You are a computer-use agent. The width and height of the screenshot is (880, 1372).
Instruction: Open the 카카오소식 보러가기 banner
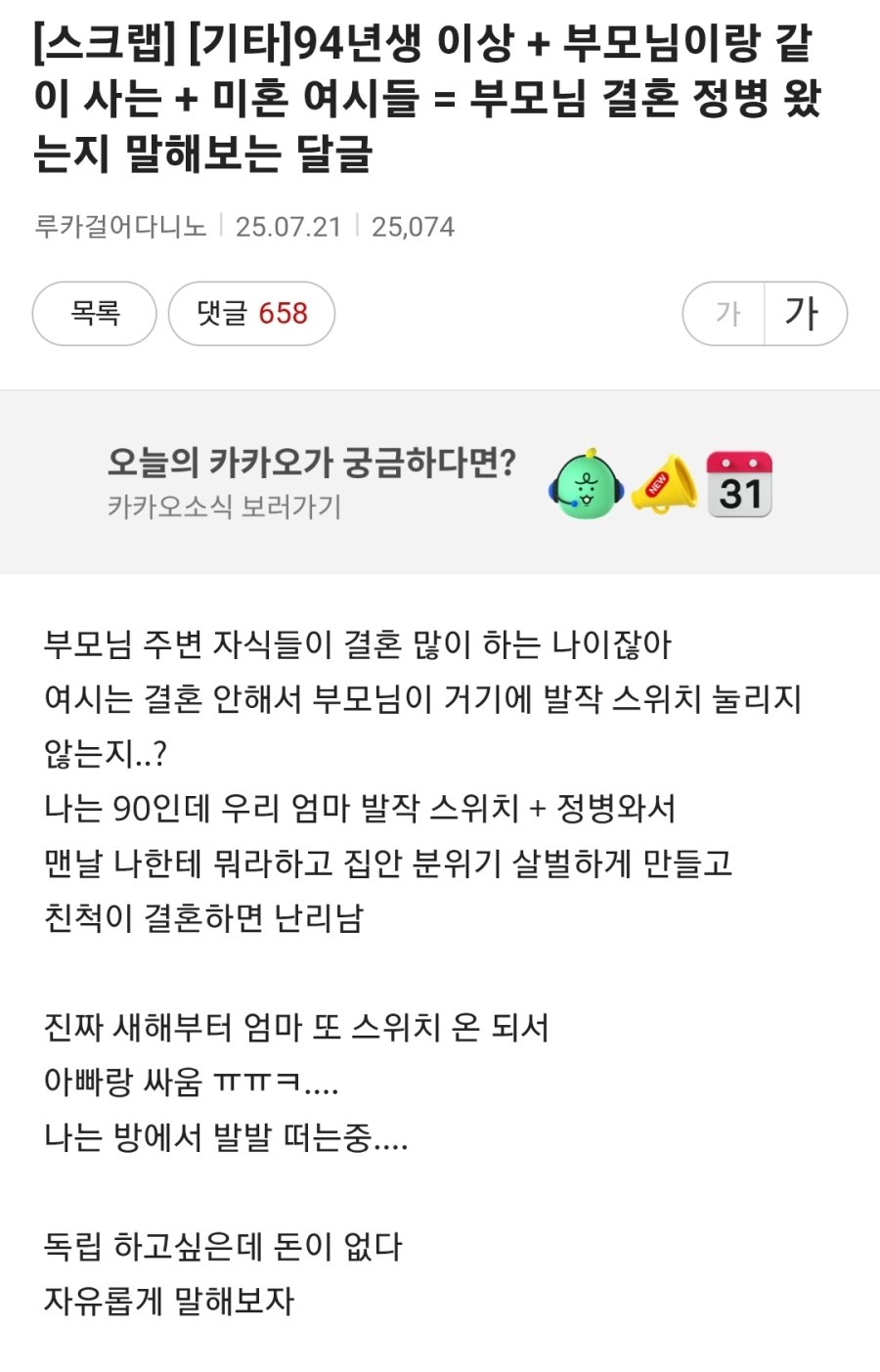click(x=439, y=482)
